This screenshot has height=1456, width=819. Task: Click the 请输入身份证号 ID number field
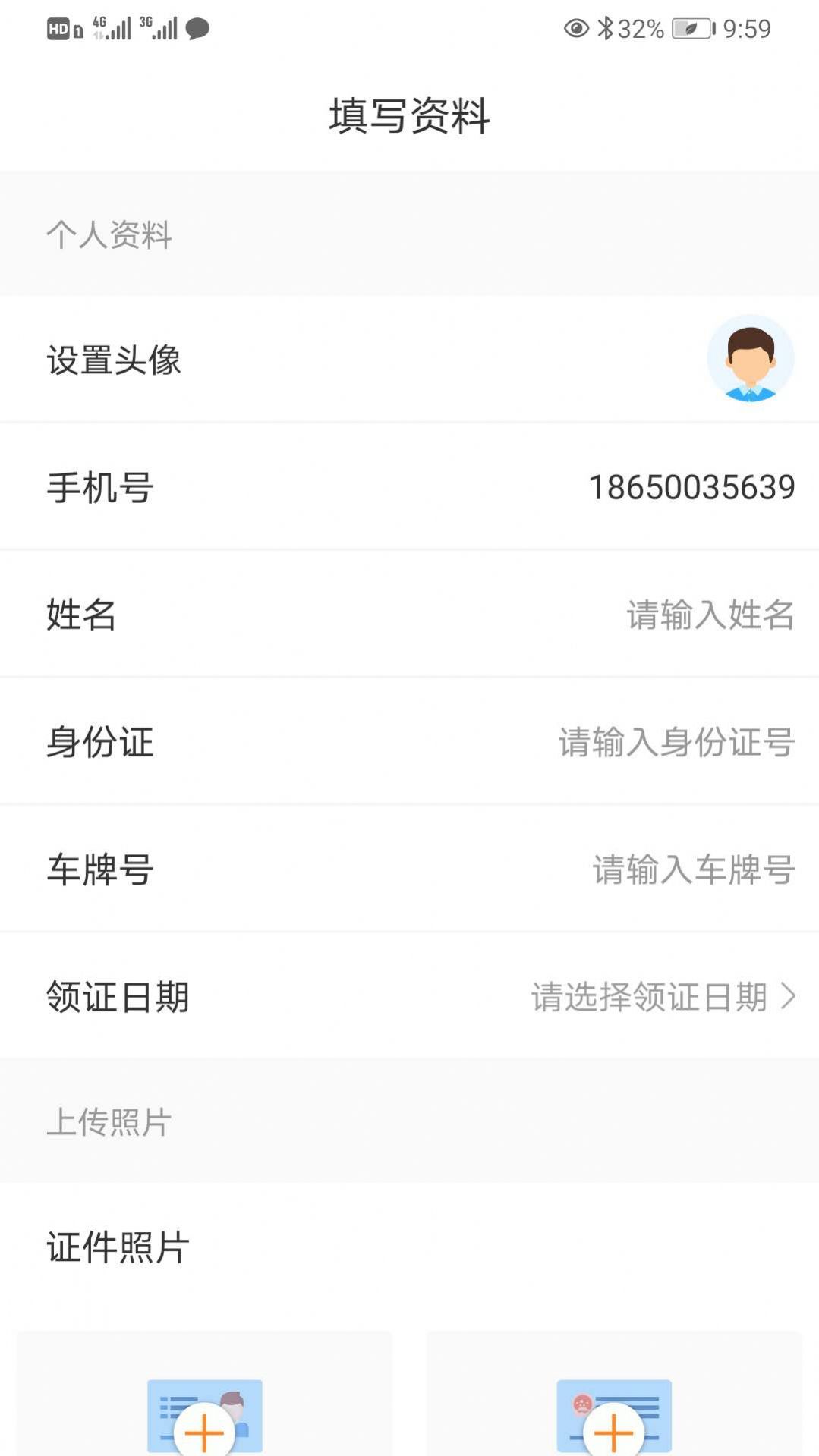(x=676, y=742)
